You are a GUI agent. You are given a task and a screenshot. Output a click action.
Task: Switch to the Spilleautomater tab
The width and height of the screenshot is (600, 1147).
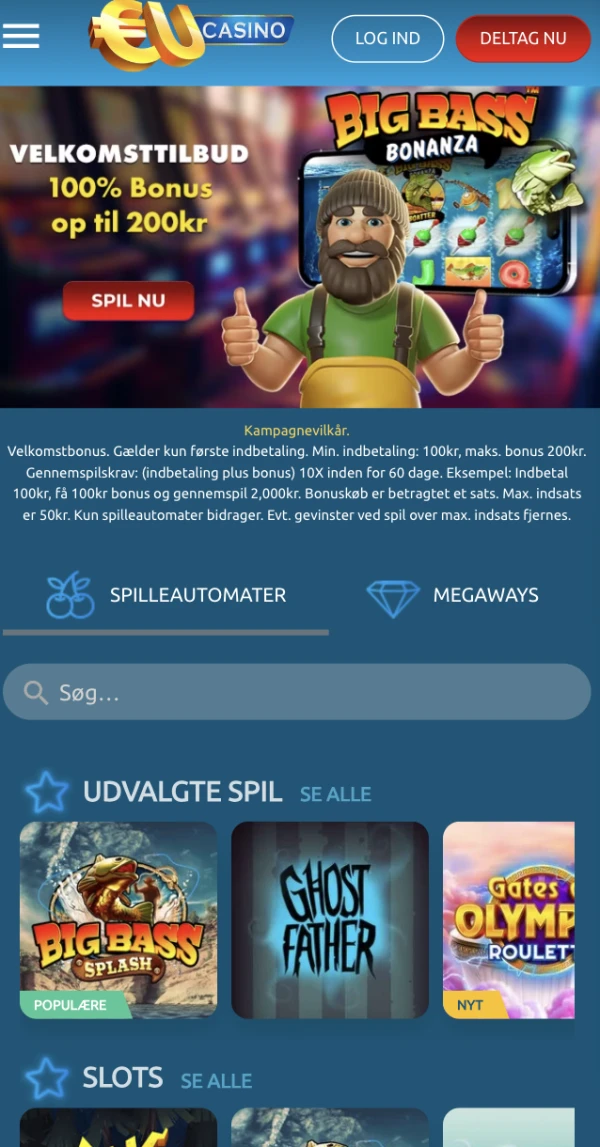pos(166,595)
